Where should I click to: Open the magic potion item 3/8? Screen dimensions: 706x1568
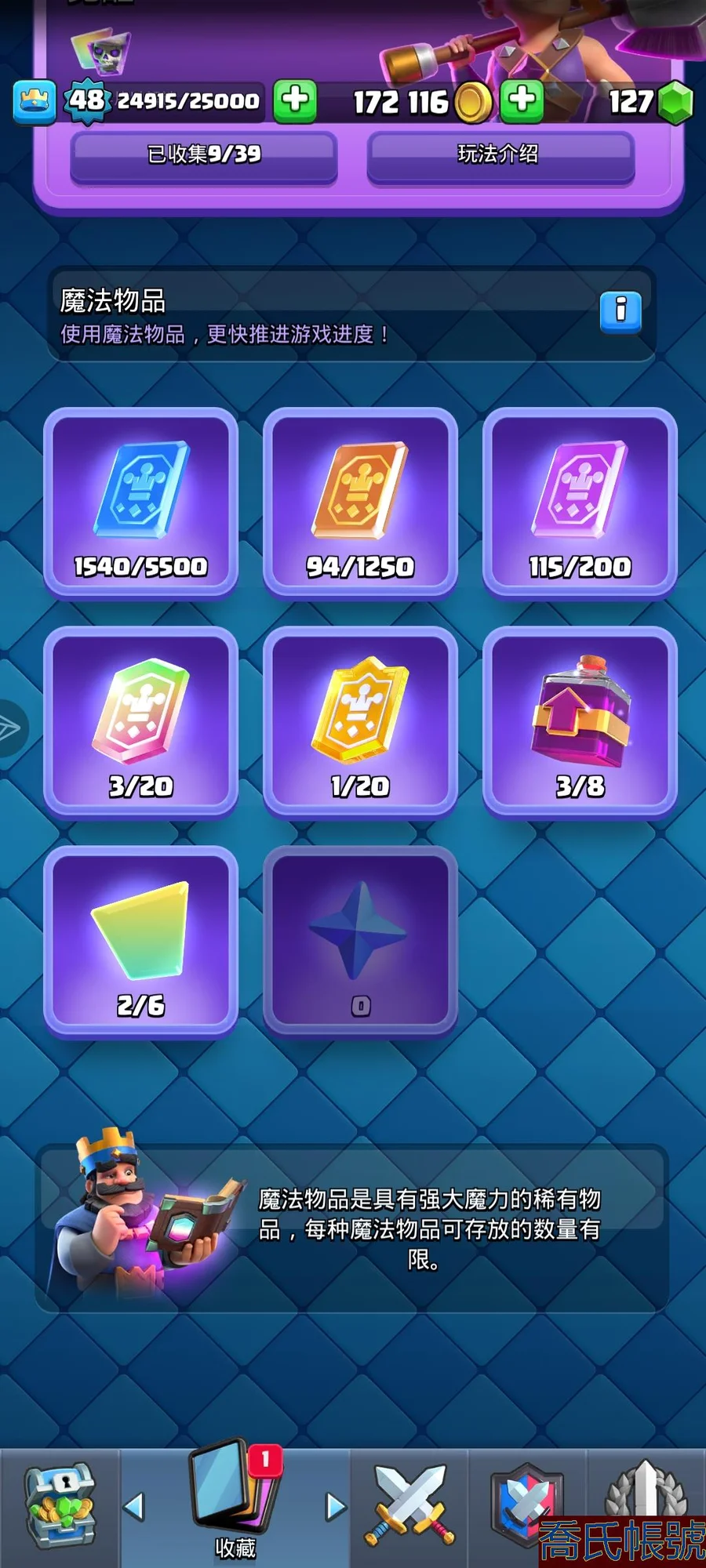pos(580,721)
